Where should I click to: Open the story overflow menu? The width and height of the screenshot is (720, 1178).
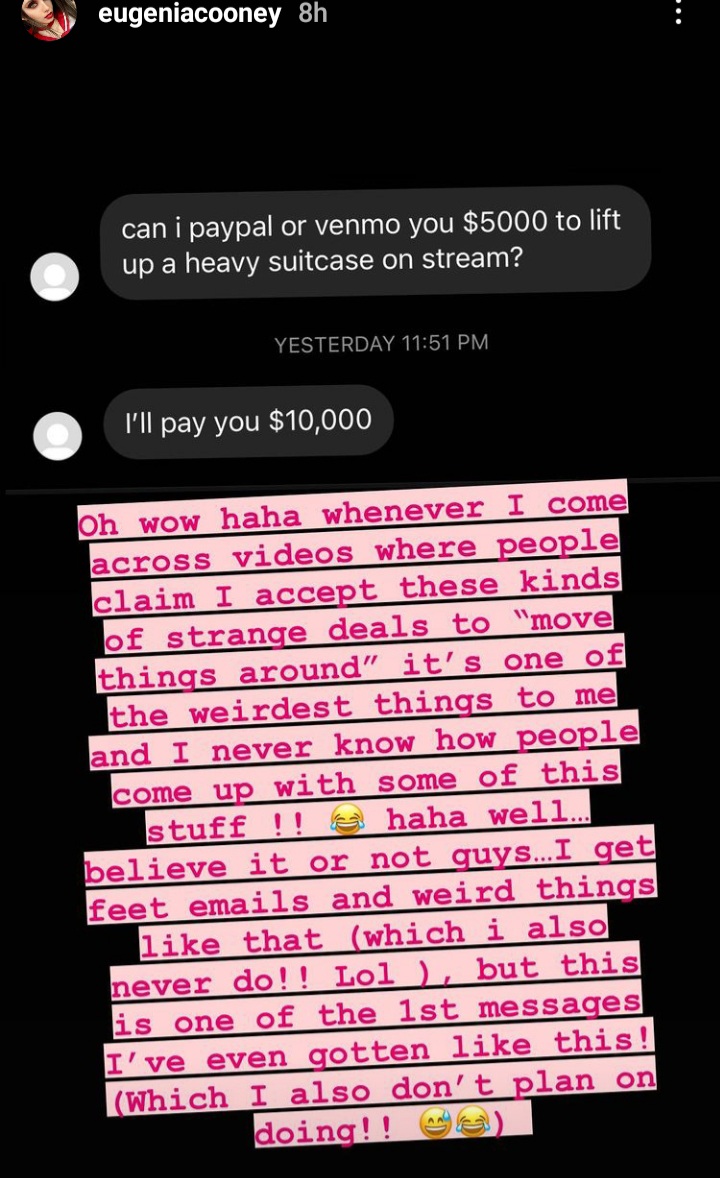678,11
